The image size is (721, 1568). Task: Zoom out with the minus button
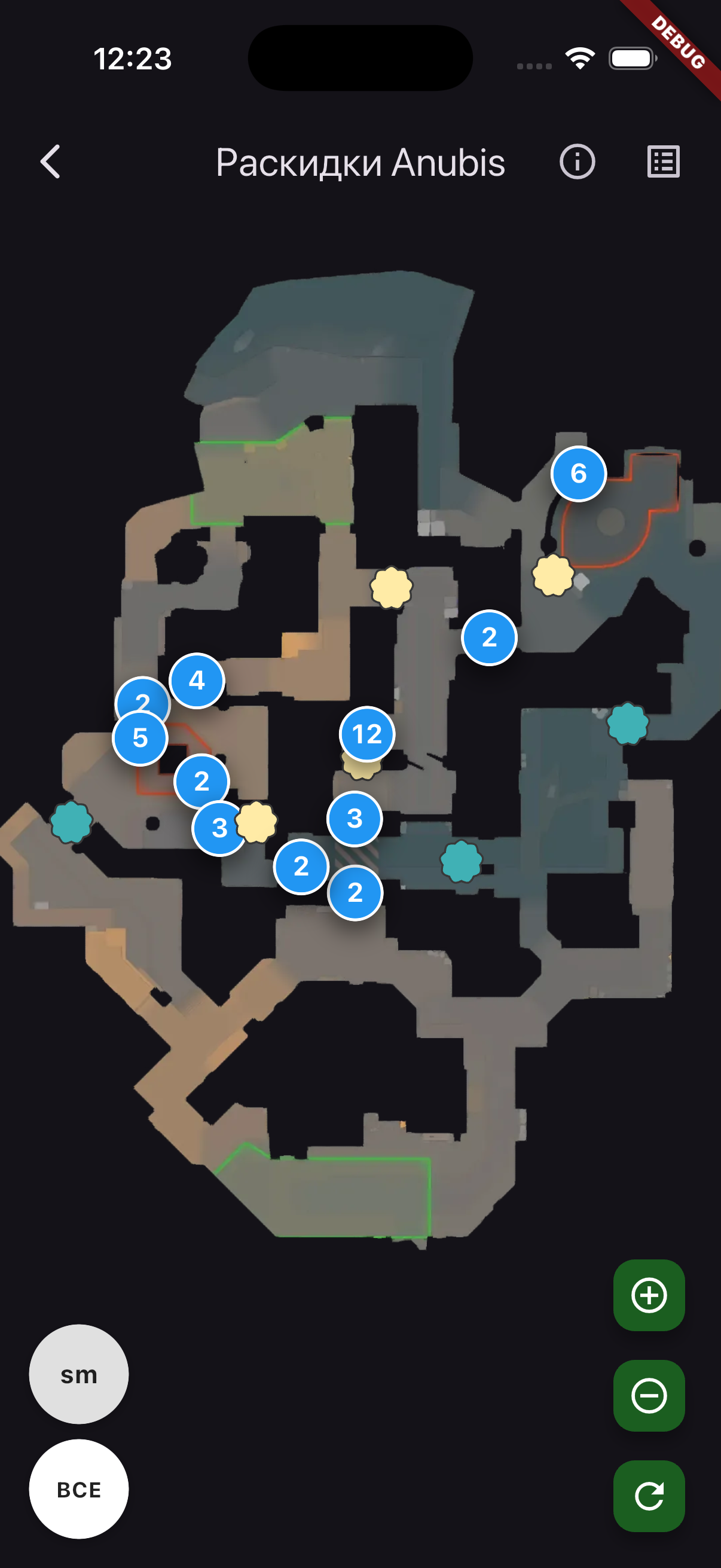pos(649,1395)
